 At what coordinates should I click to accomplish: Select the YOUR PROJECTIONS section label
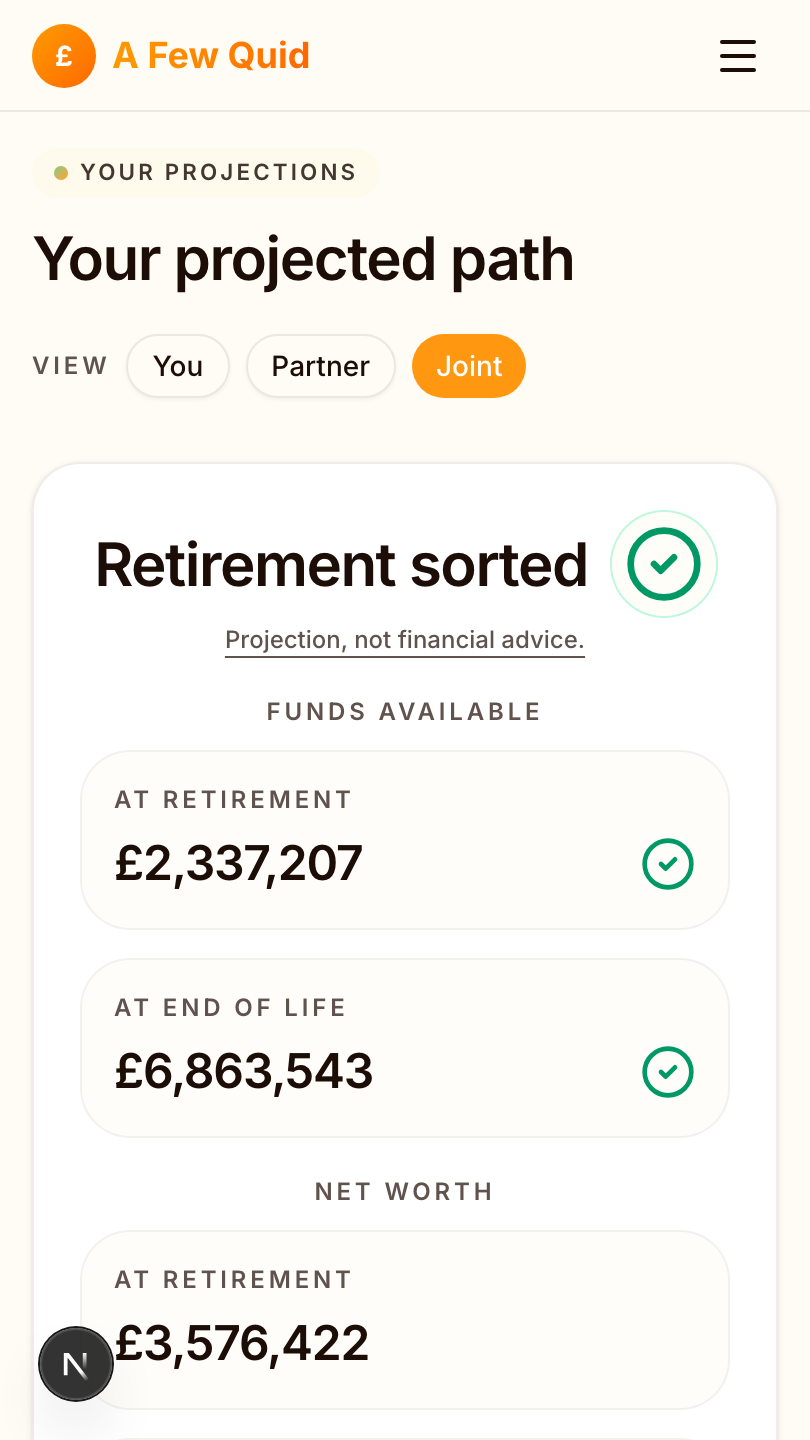pyautogui.click(x=219, y=171)
